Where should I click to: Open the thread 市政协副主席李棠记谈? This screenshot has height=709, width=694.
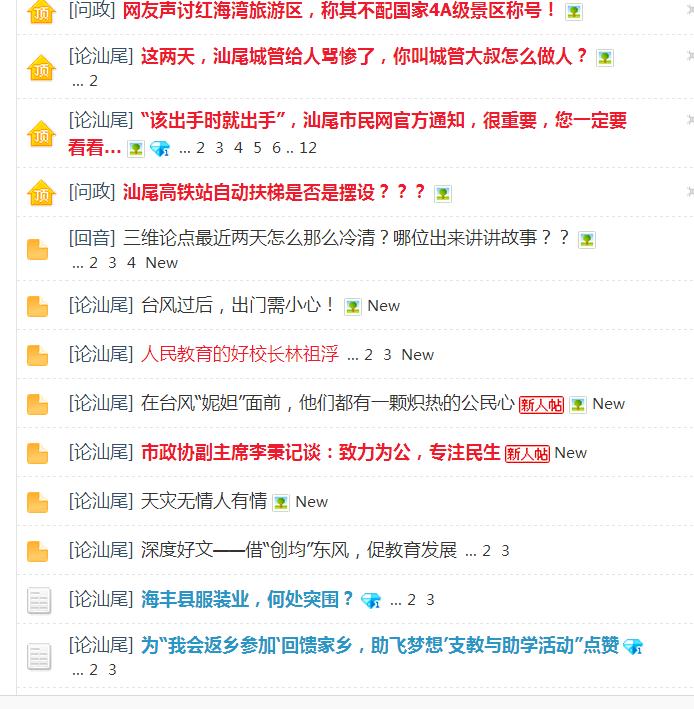(320, 452)
